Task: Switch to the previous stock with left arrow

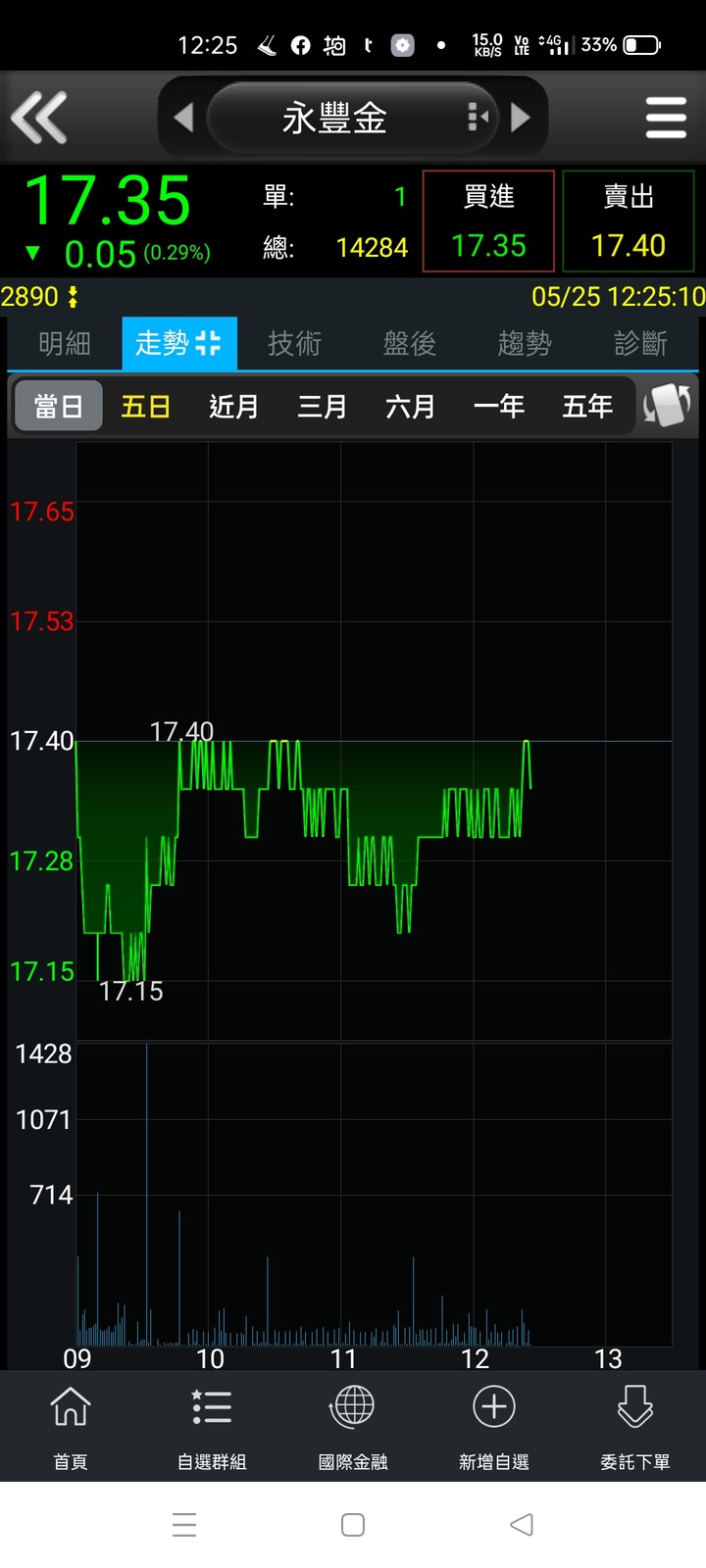Action: pos(183,118)
